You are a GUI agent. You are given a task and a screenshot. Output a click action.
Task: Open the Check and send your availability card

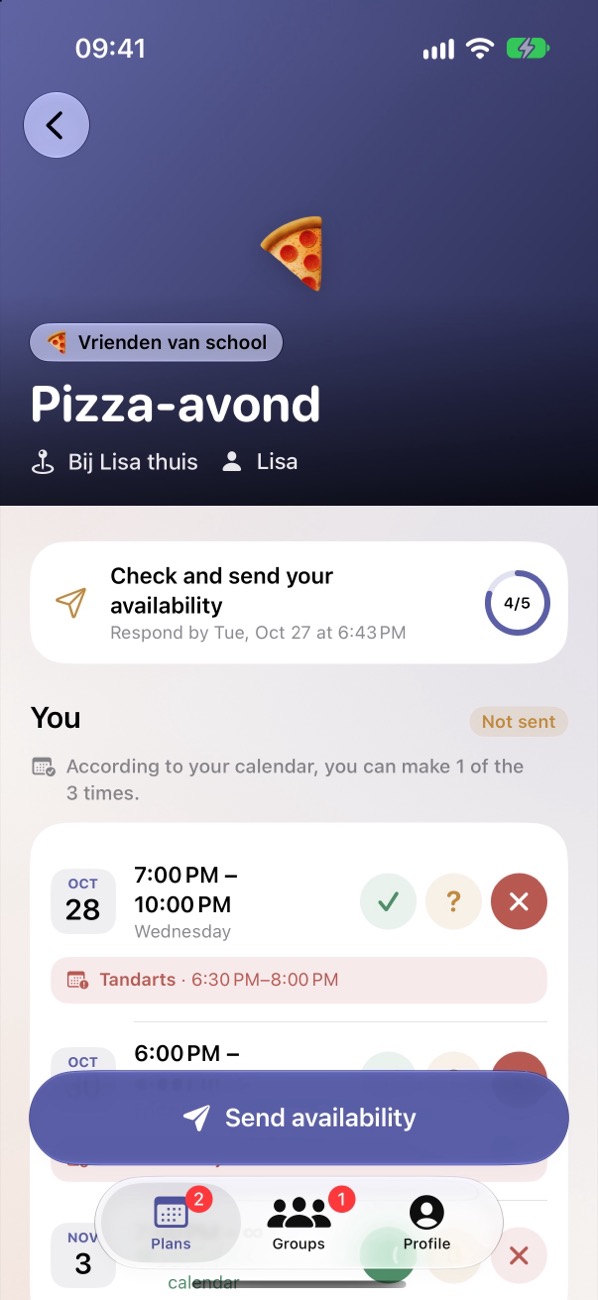tap(299, 603)
